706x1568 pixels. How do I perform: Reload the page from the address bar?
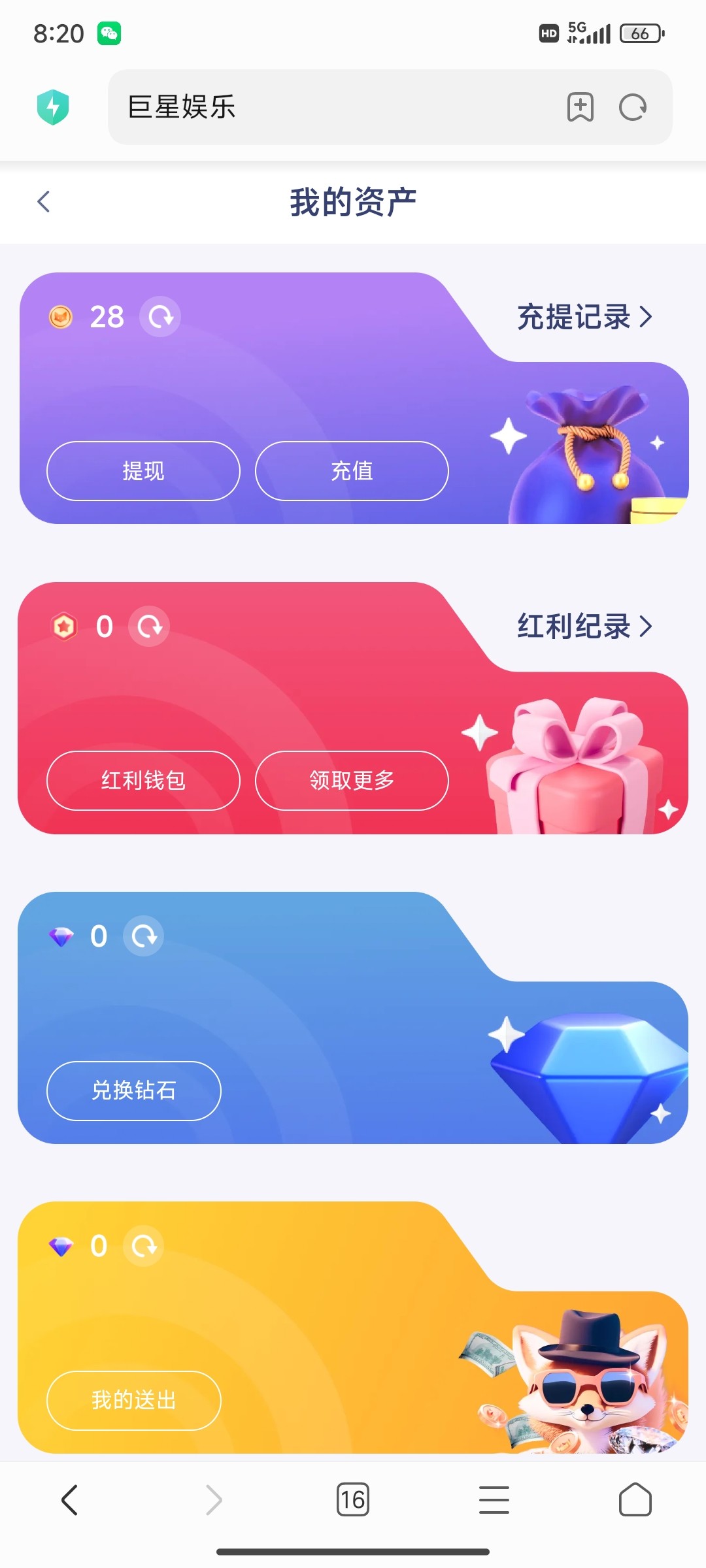point(633,107)
